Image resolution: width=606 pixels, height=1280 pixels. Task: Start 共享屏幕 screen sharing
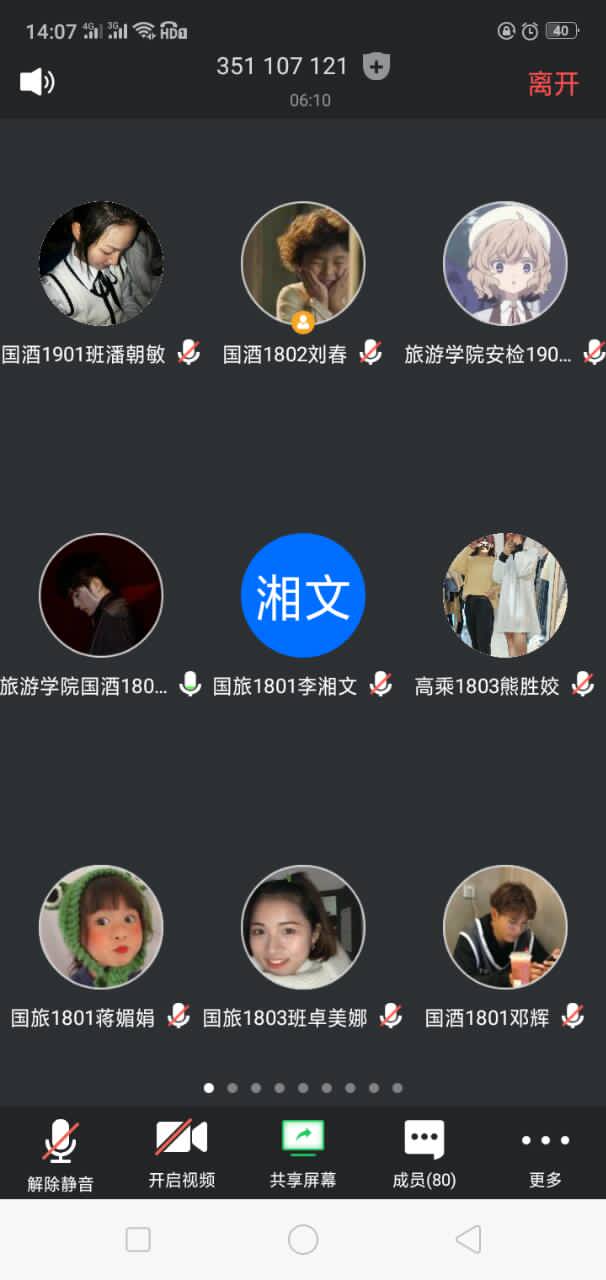(302, 1155)
